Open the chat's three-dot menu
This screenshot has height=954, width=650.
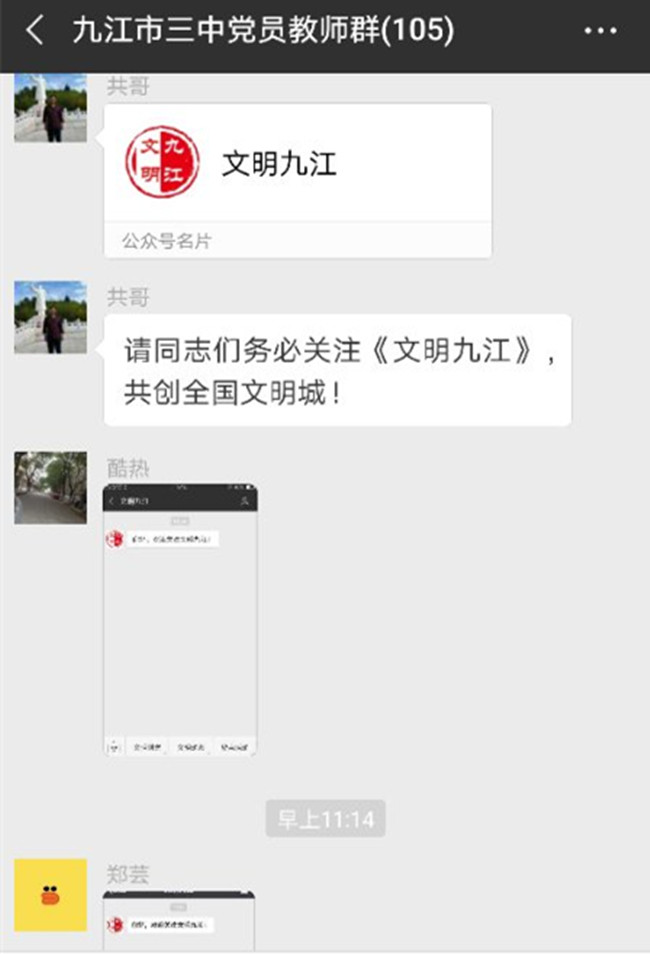tap(599, 31)
